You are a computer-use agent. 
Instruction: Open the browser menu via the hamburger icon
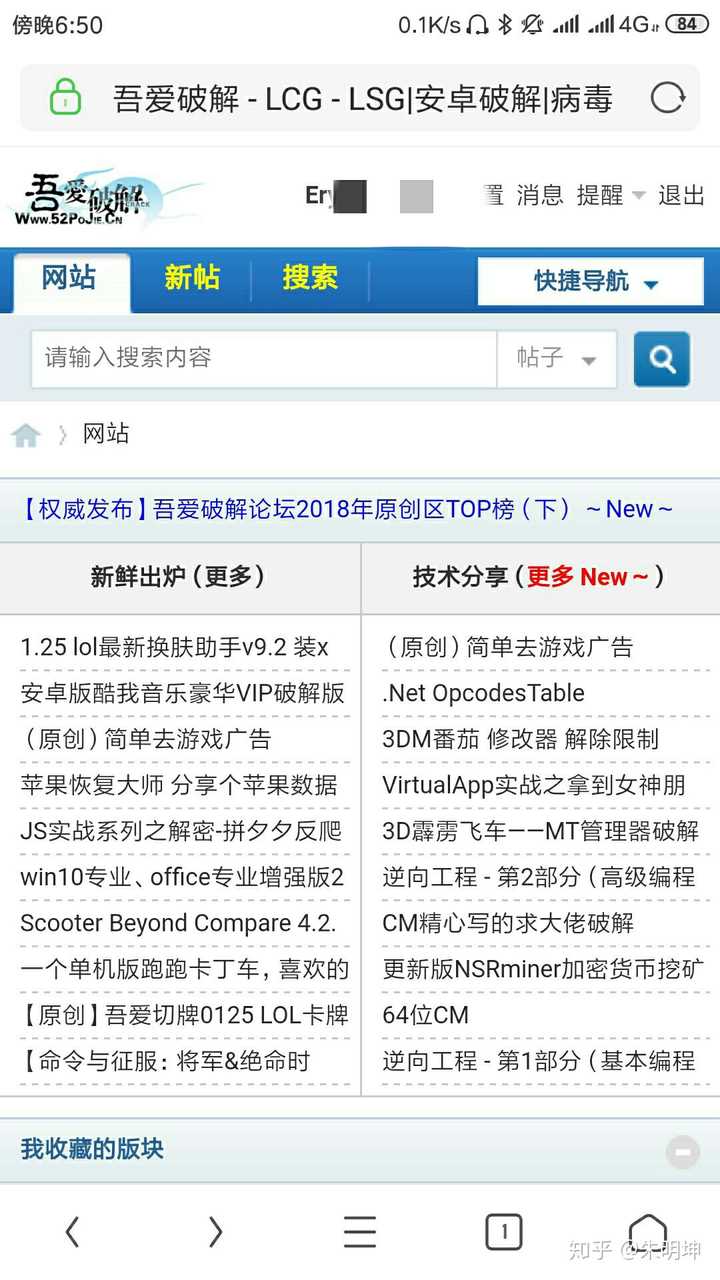360,1232
